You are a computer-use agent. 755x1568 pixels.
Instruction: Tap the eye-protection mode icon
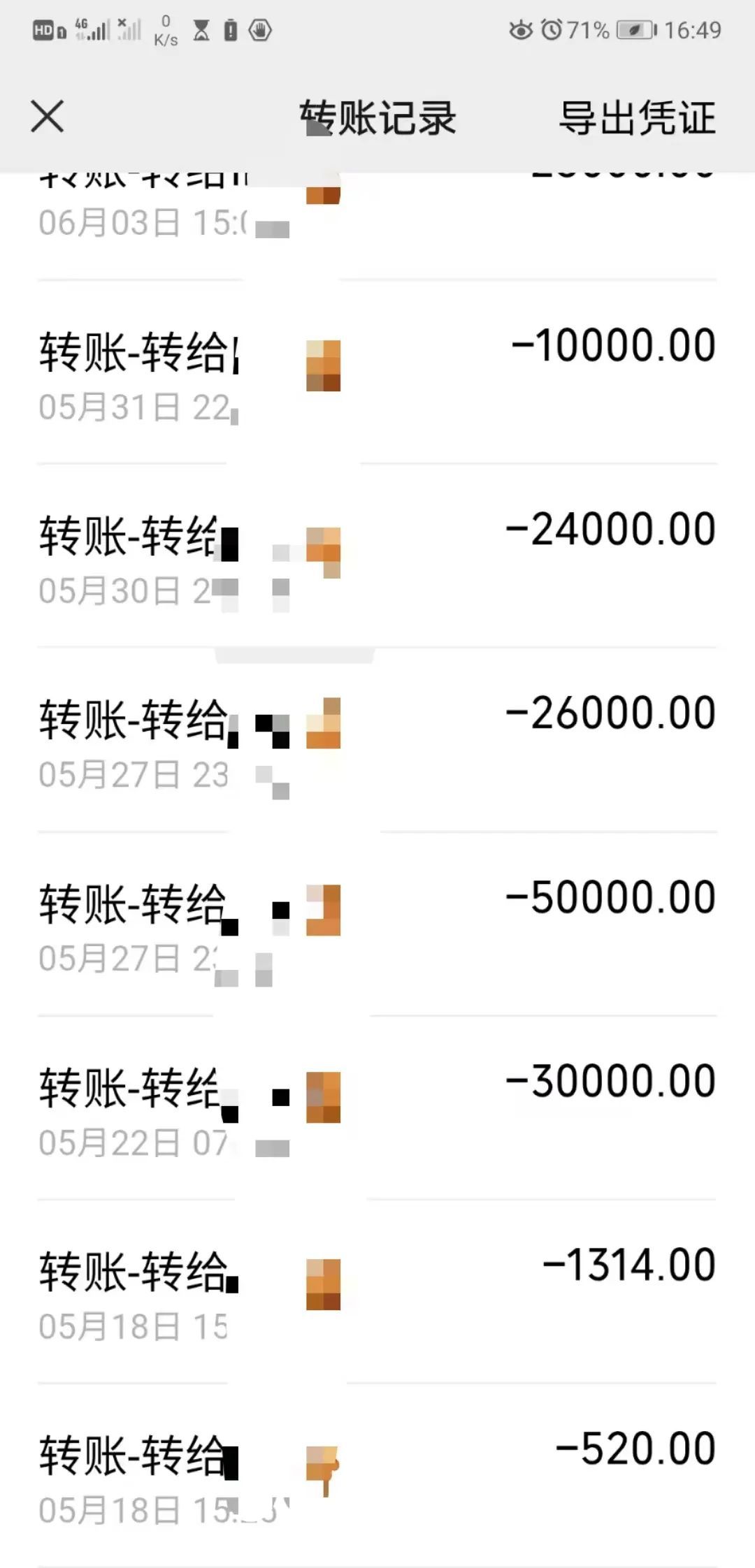click(x=521, y=29)
